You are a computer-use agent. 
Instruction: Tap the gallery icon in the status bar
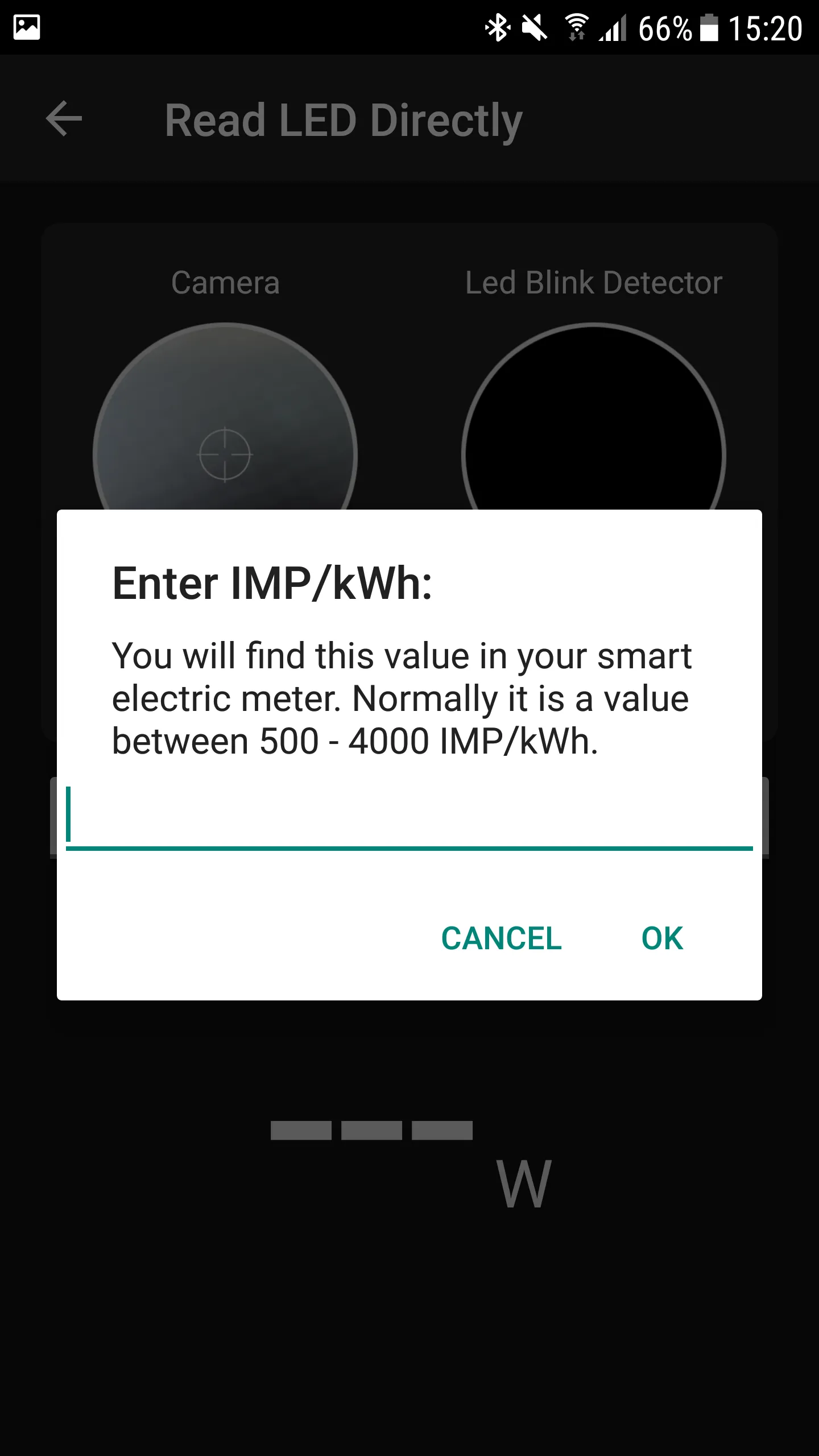pyautogui.click(x=27, y=26)
